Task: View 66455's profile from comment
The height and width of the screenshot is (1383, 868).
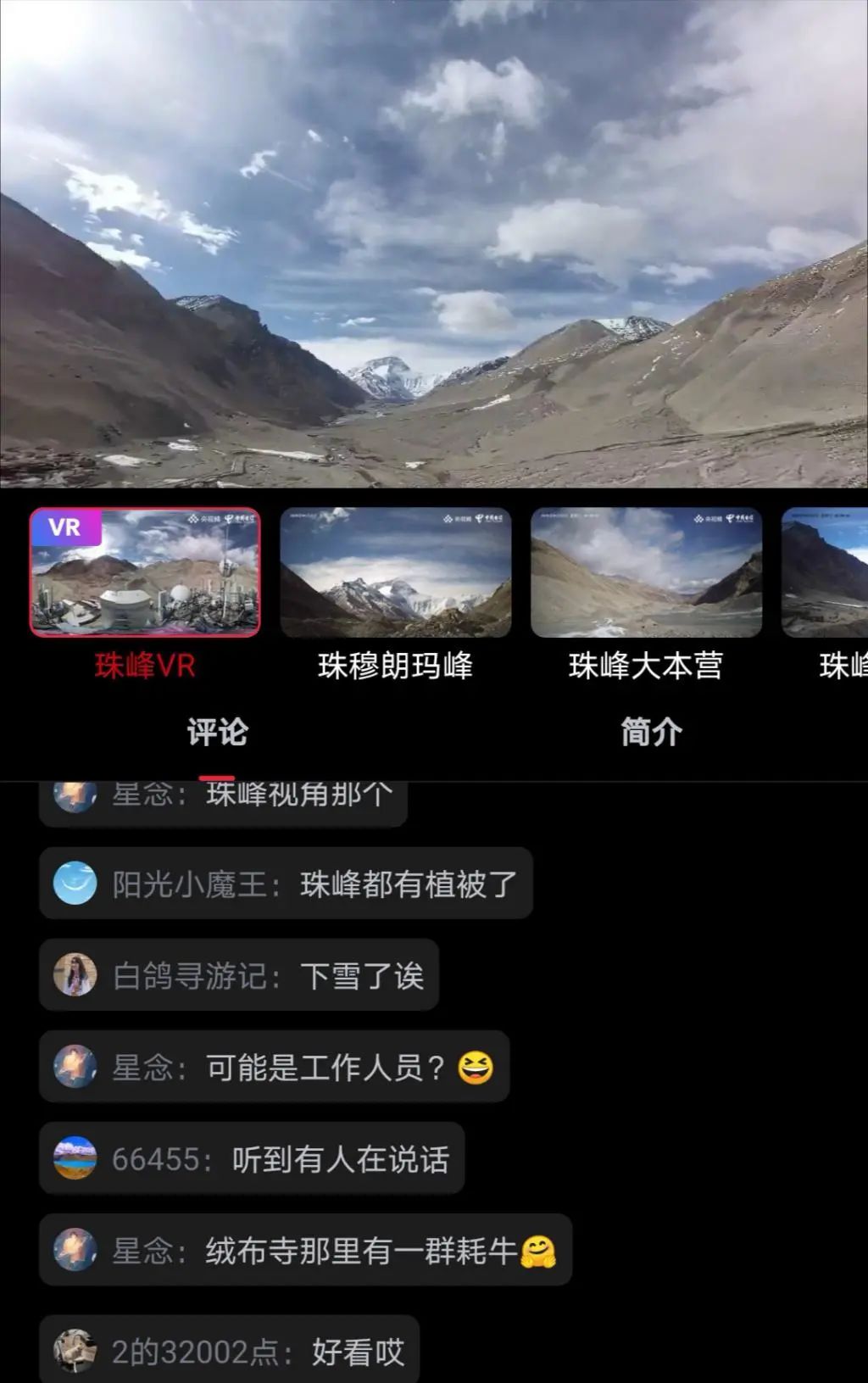Action: [75, 1157]
